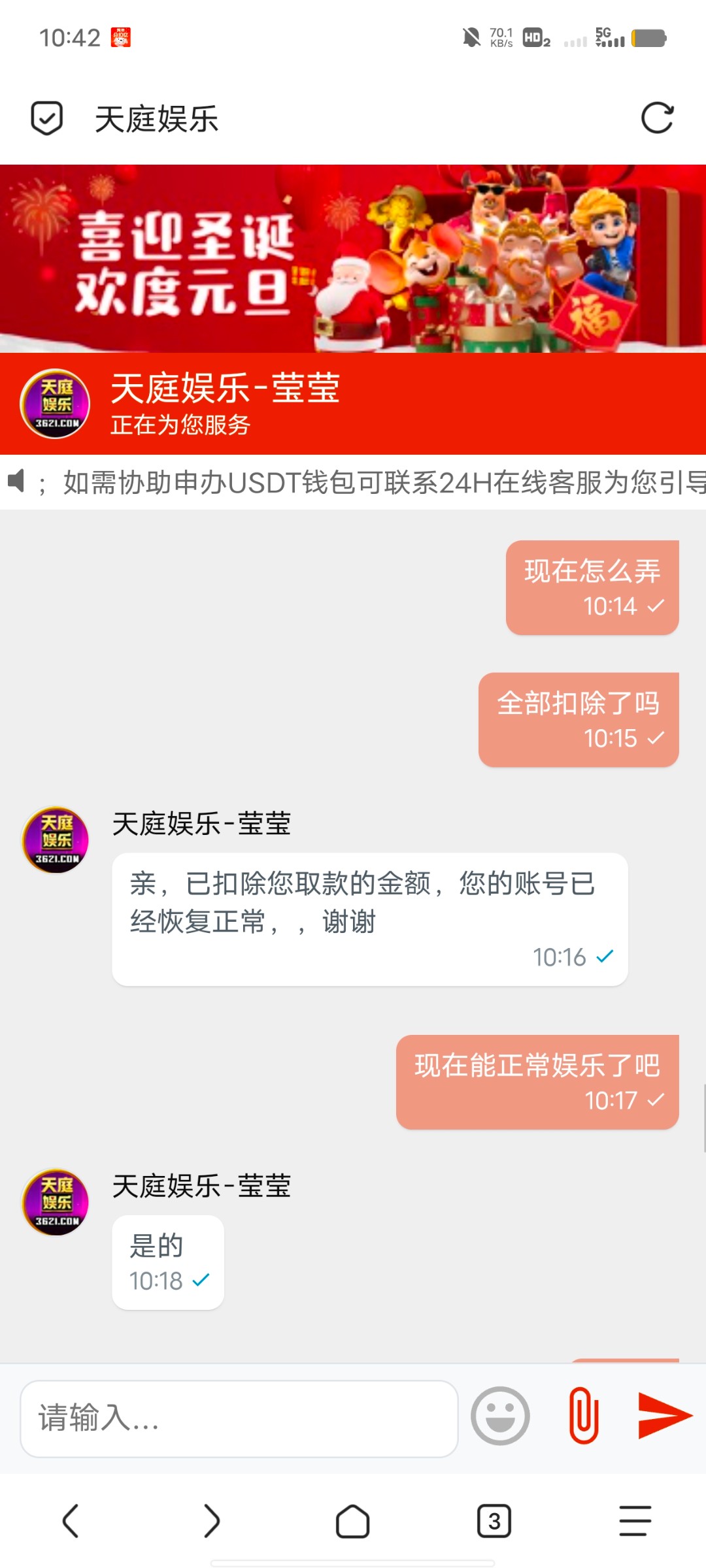
Task: Tap the red notification app icon in status bar
Action: [120, 37]
